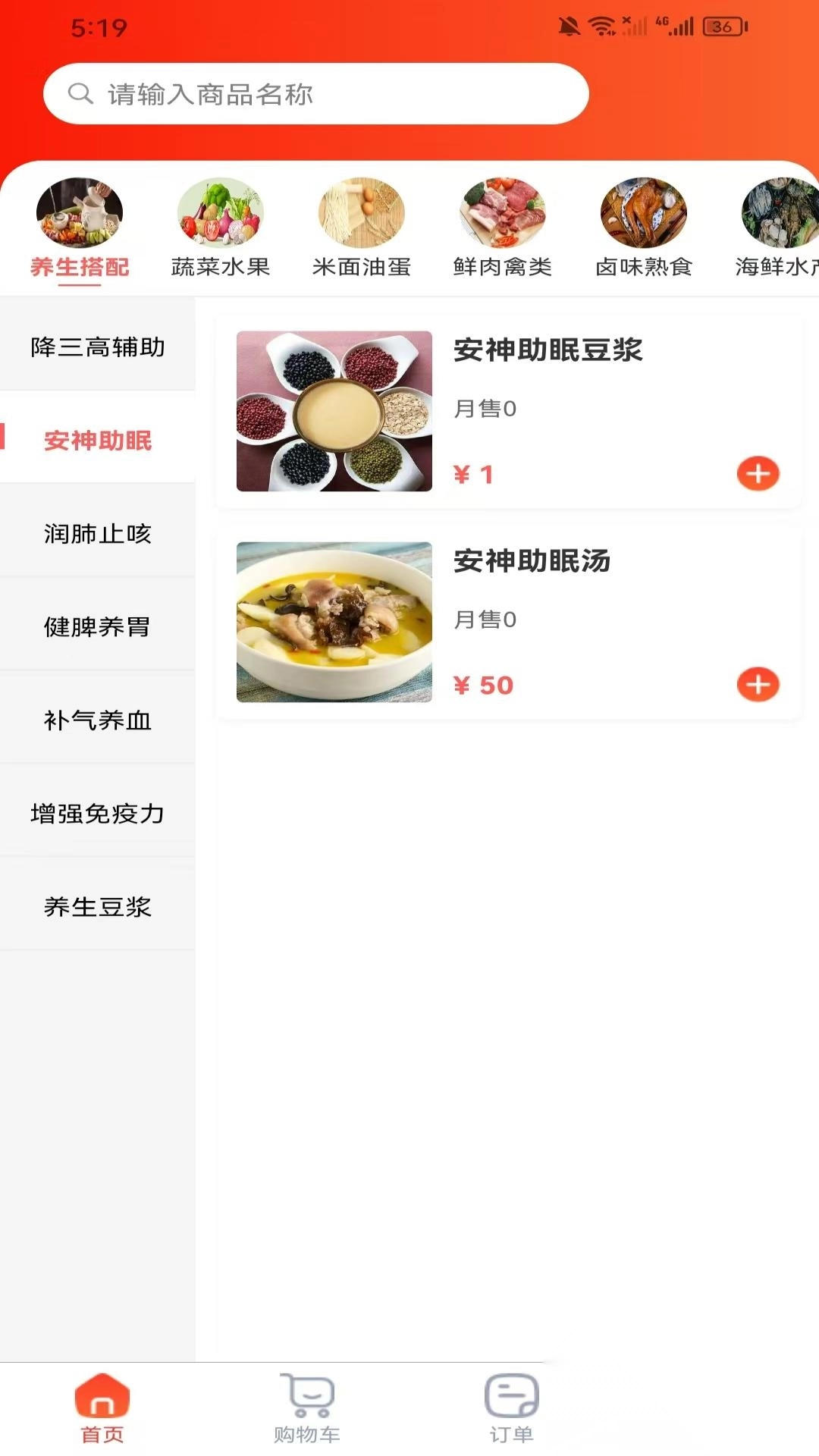Select the 海鲜水产 category icon
The image size is (819, 1456).
[x=777, y=213]
